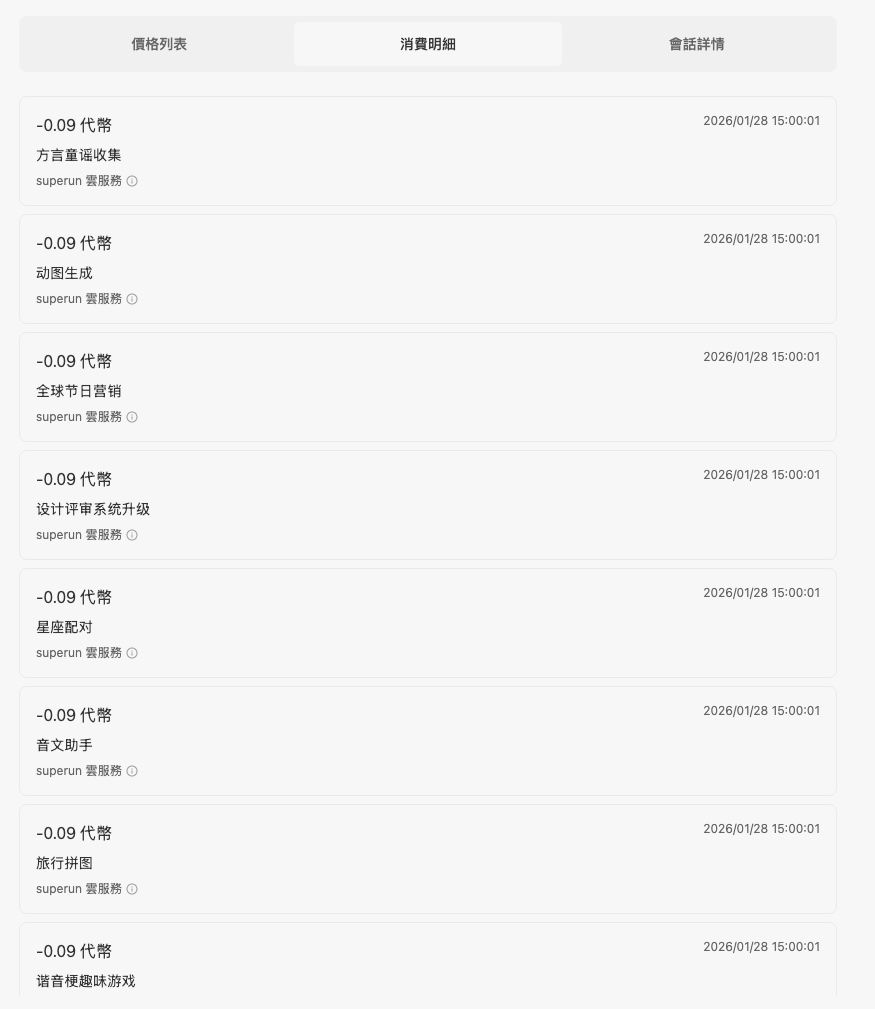Switch to the 價格列表 tab
This screenshot has width=875, height=1009.
point(159,44)
